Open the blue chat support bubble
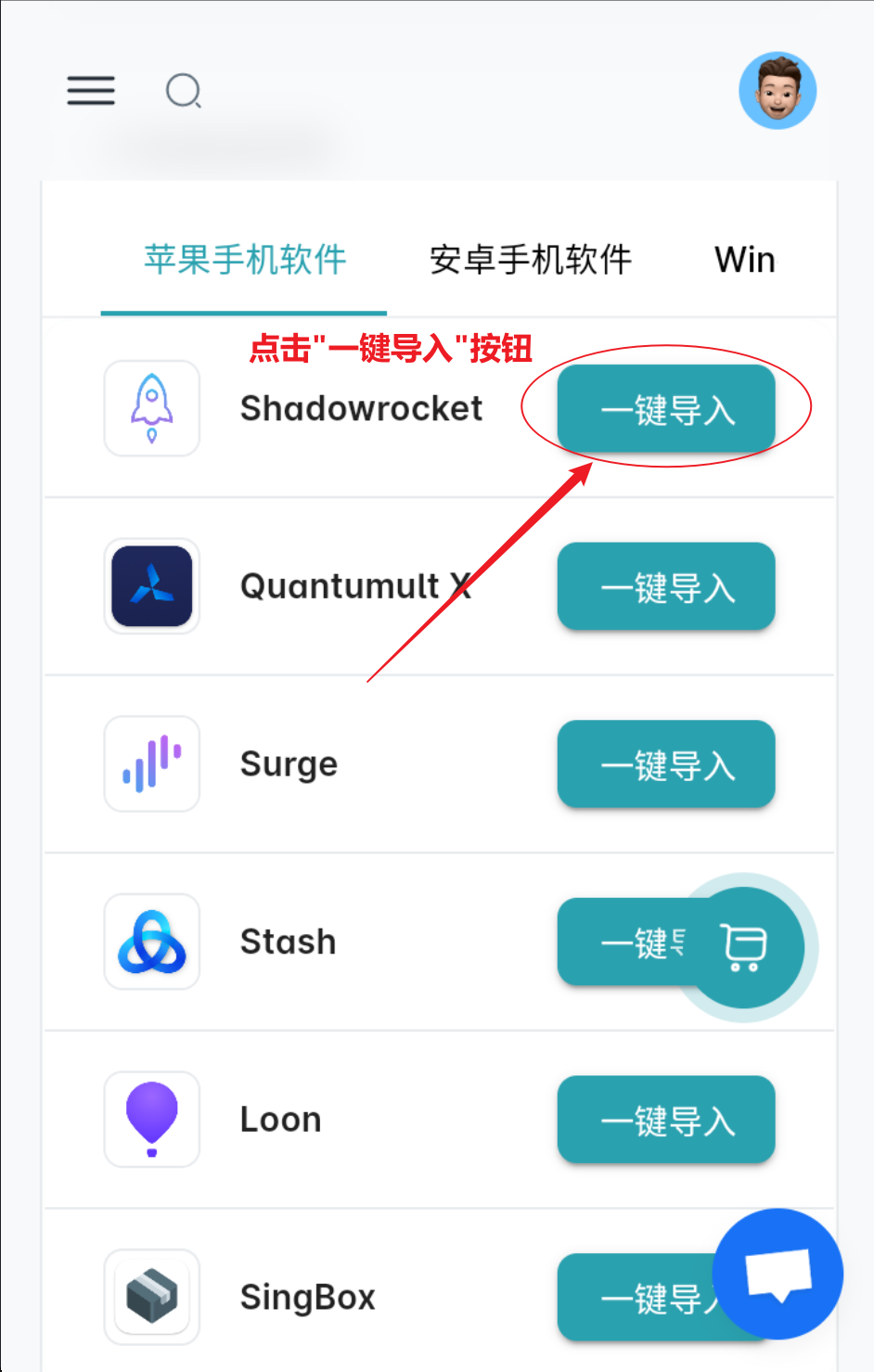 (x=778, y=1274)
